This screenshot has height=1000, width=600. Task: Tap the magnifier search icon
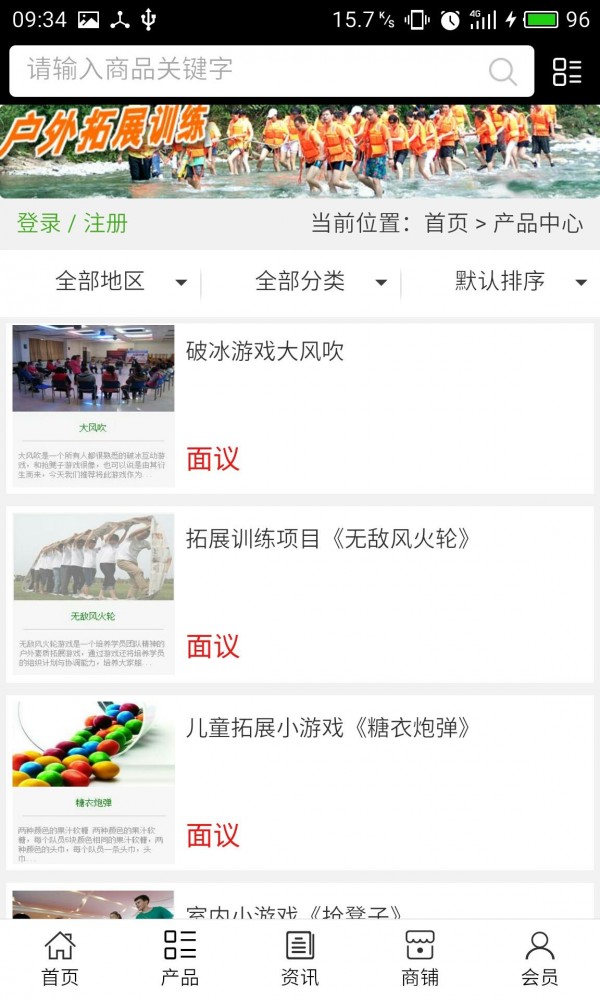[x=502, y=71]
